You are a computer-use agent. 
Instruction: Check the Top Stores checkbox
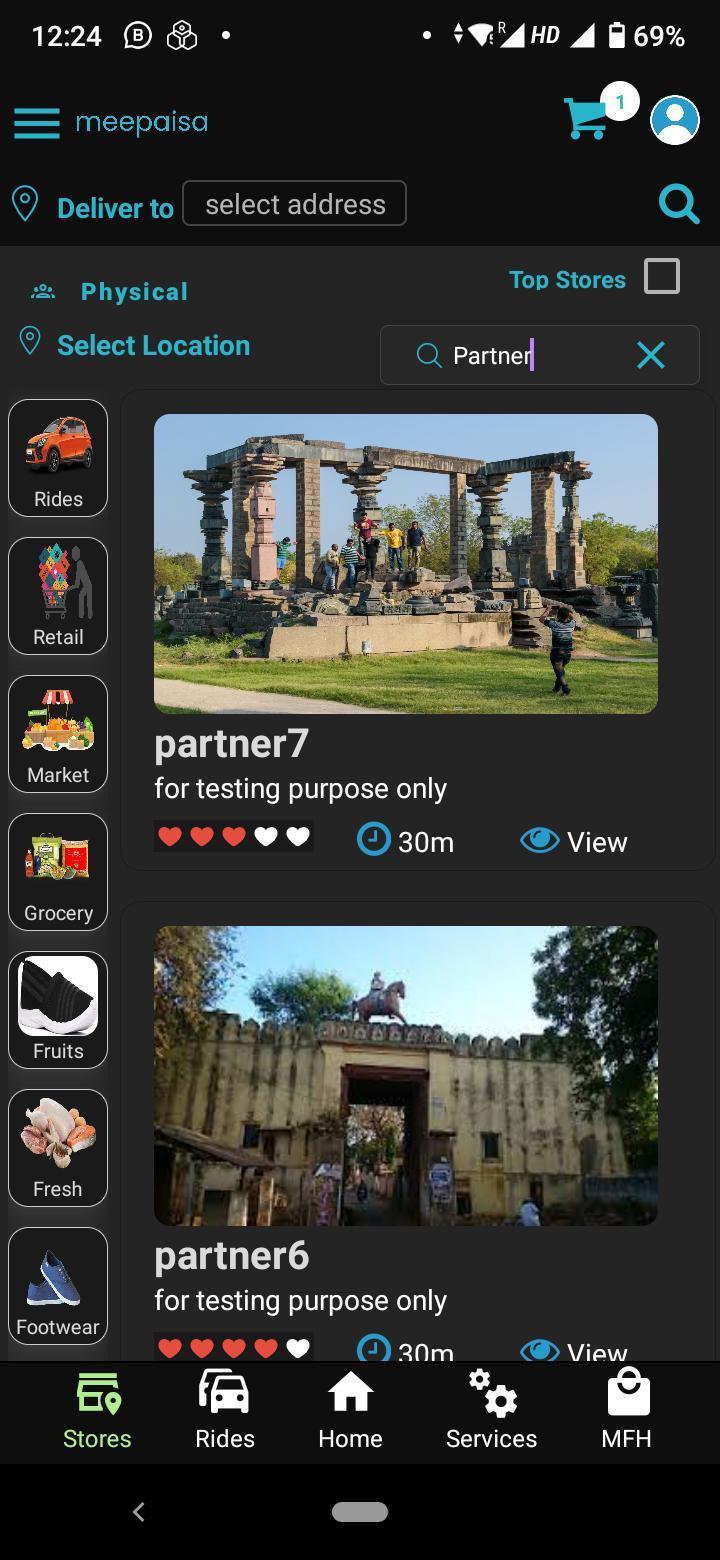click(x=662, y=277)
